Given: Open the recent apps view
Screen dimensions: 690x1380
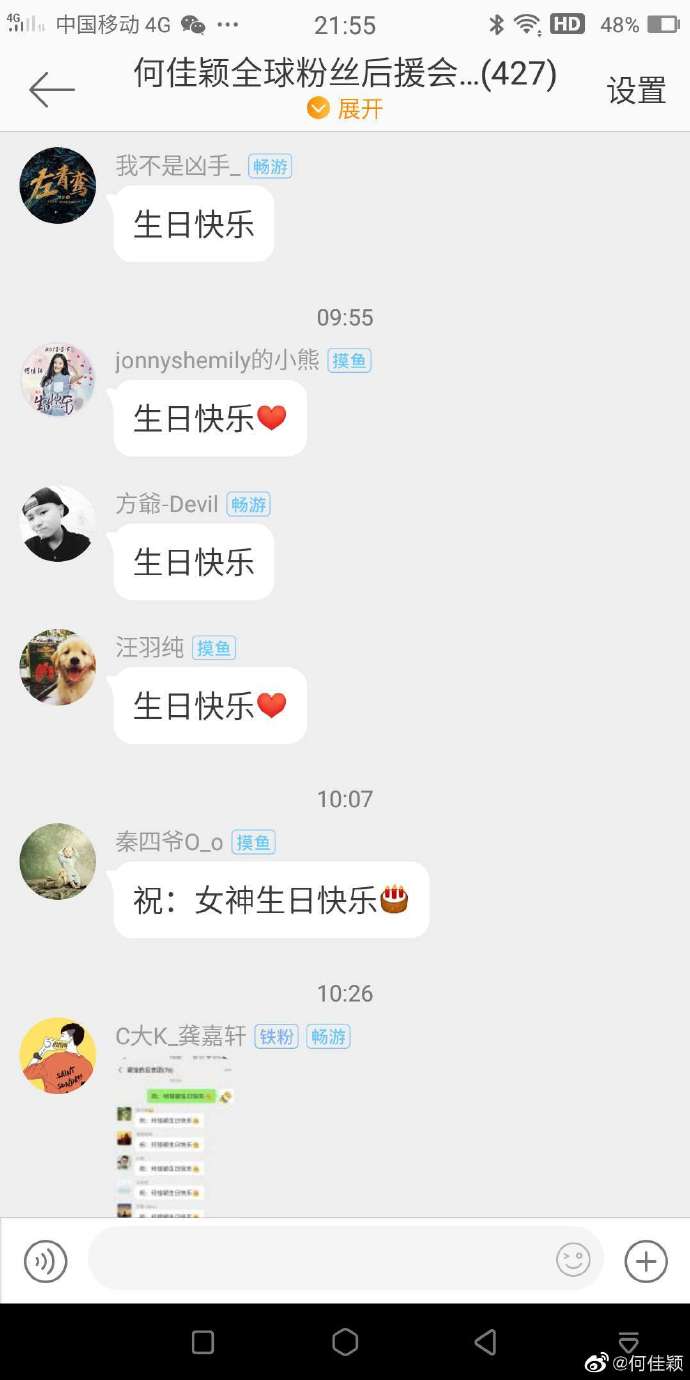Looking at the screenshot, I should point(203,1342).
